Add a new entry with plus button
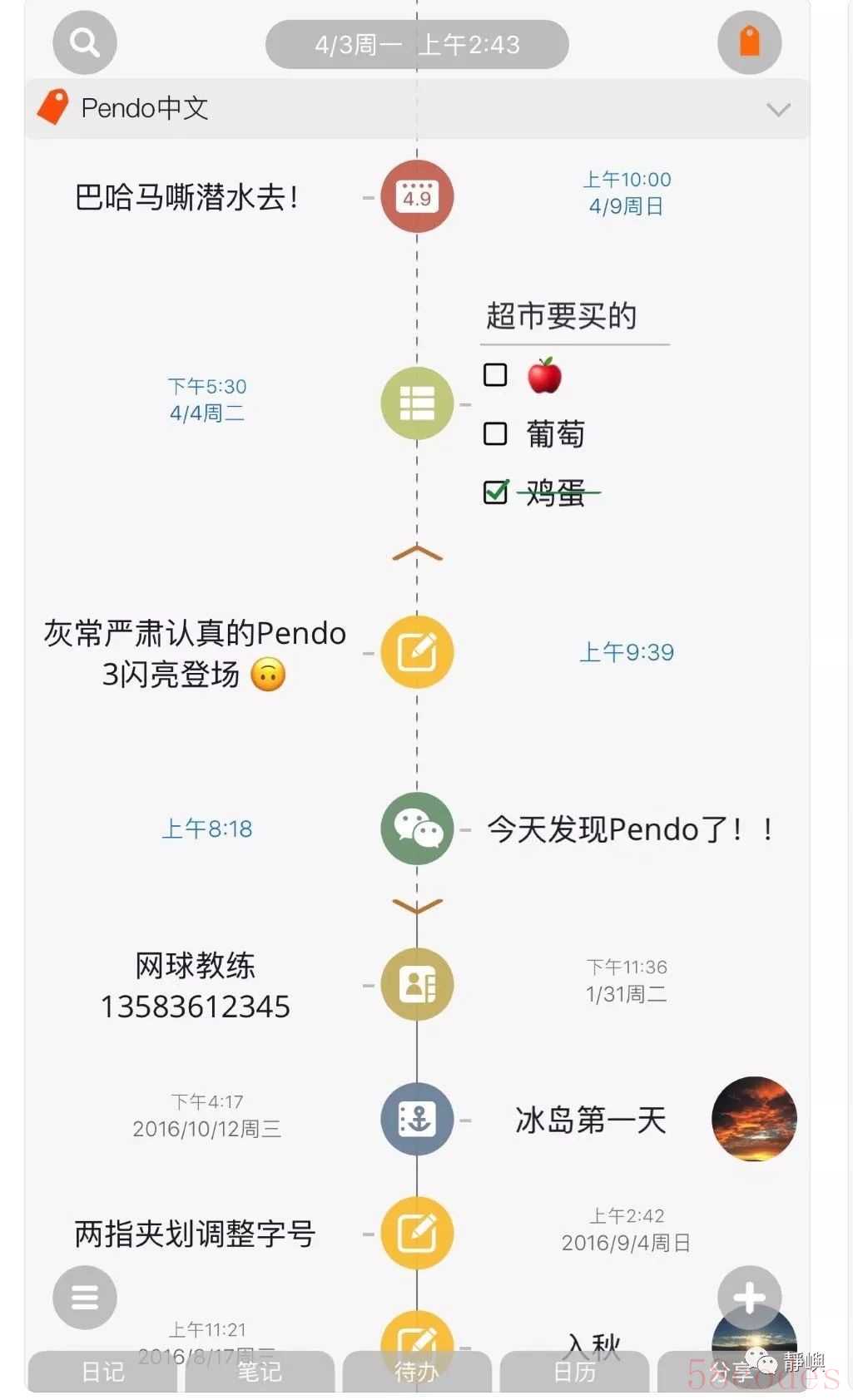Screen dimensions: 853x1400 pos(749,1297)
